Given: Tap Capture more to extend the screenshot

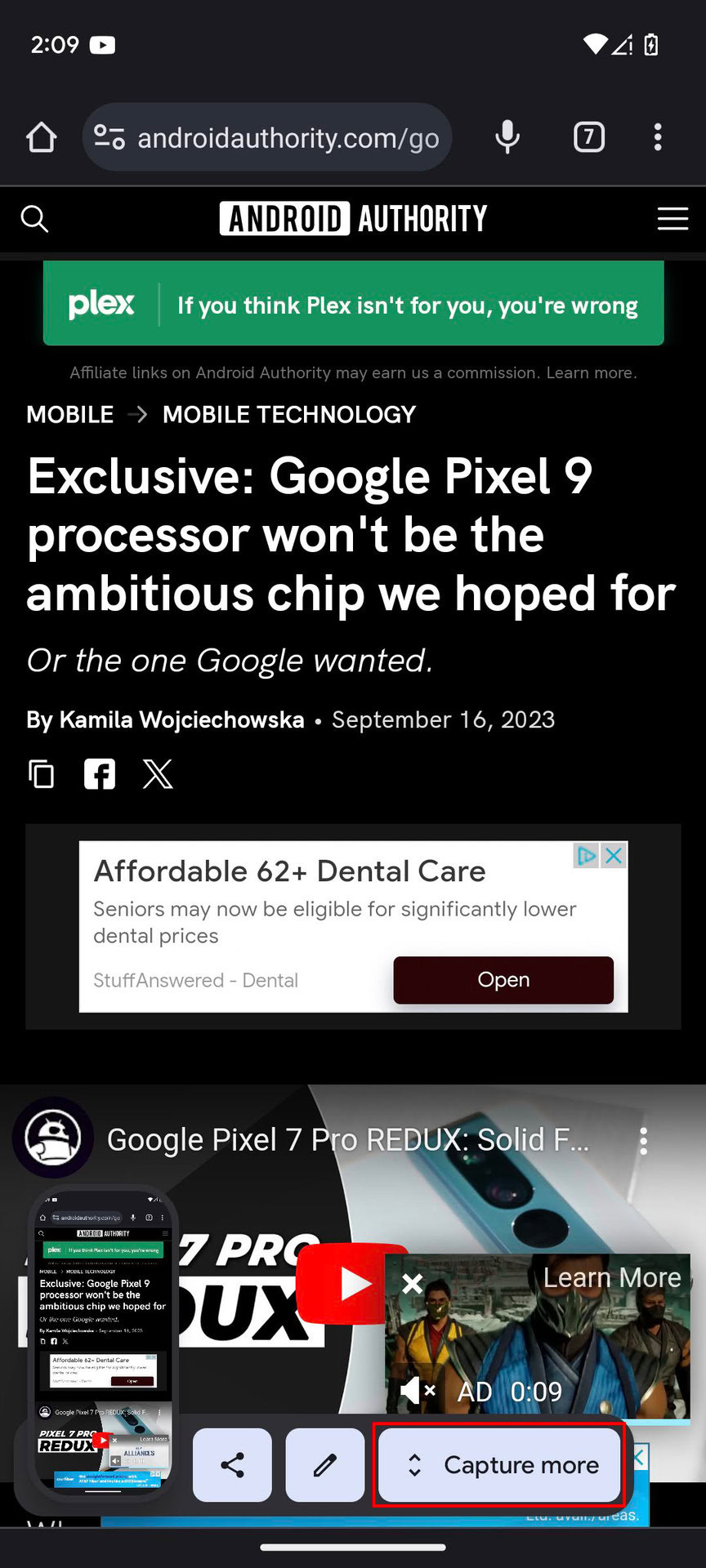Looking at the screenshot, I should 499,1465.
